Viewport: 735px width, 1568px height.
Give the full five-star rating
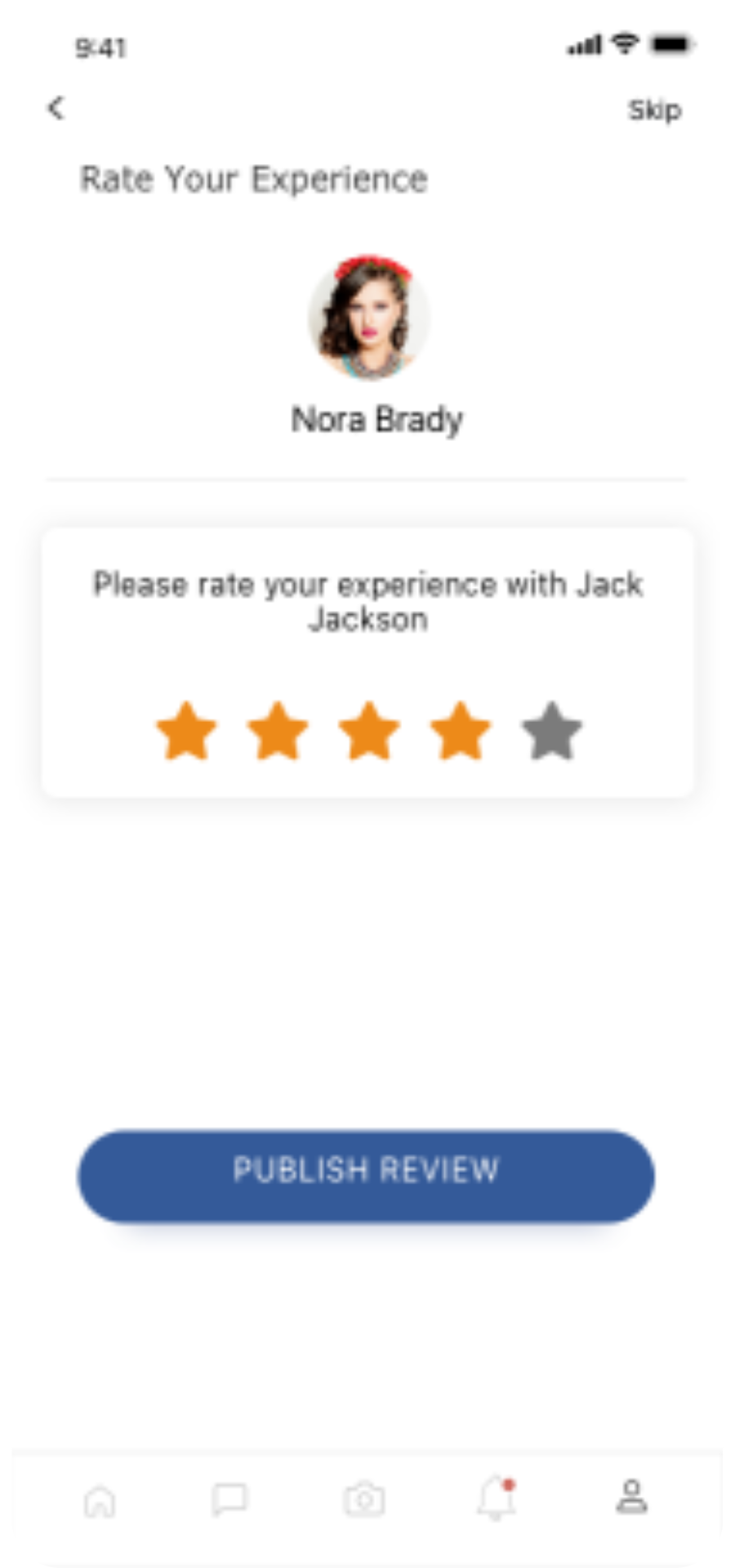pyautogui.click(x=552, y=732)
